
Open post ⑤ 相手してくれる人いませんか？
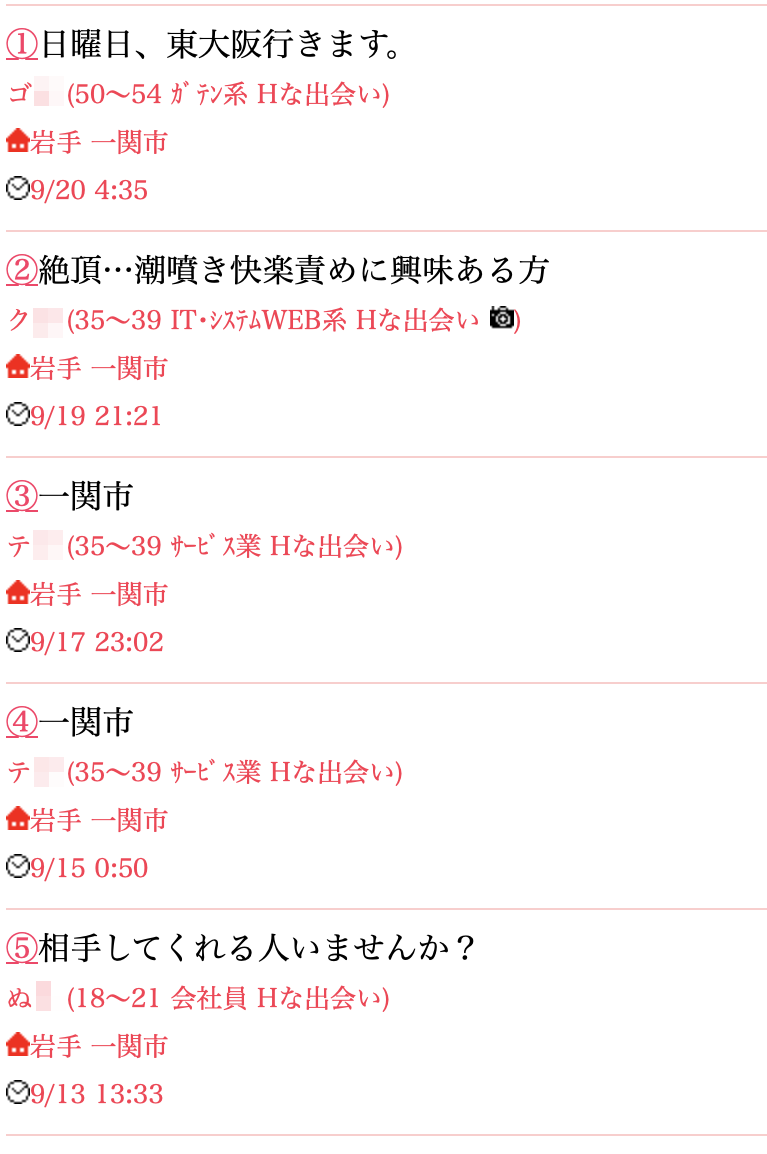(22, 948)
